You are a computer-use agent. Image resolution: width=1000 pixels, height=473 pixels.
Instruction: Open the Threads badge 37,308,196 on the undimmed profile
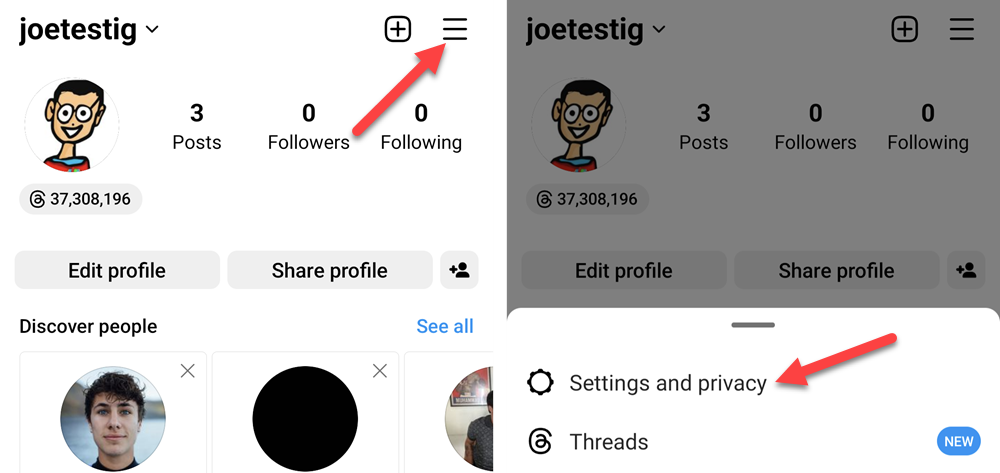81,199
